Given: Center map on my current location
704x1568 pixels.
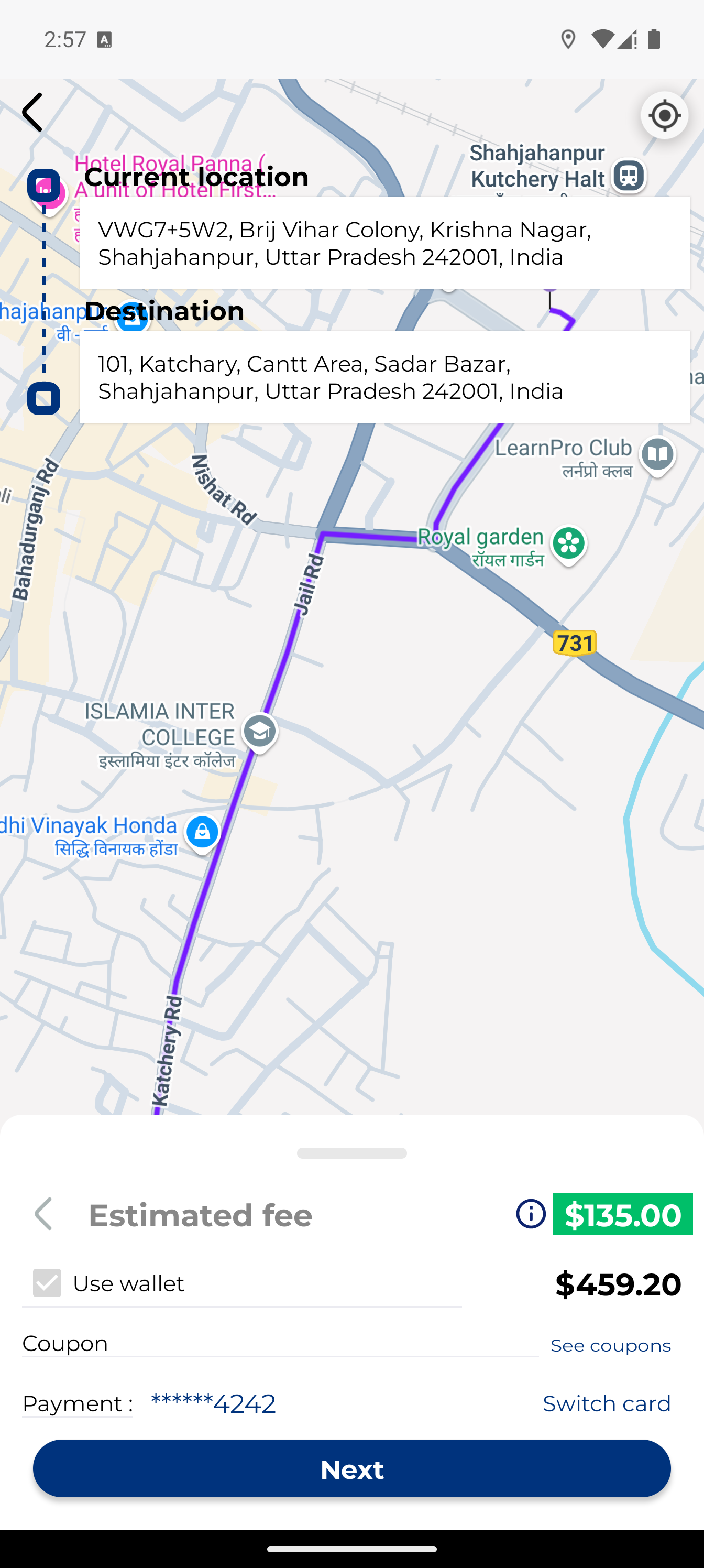Looking at the screenshot, I should click(x=664, y=116).
